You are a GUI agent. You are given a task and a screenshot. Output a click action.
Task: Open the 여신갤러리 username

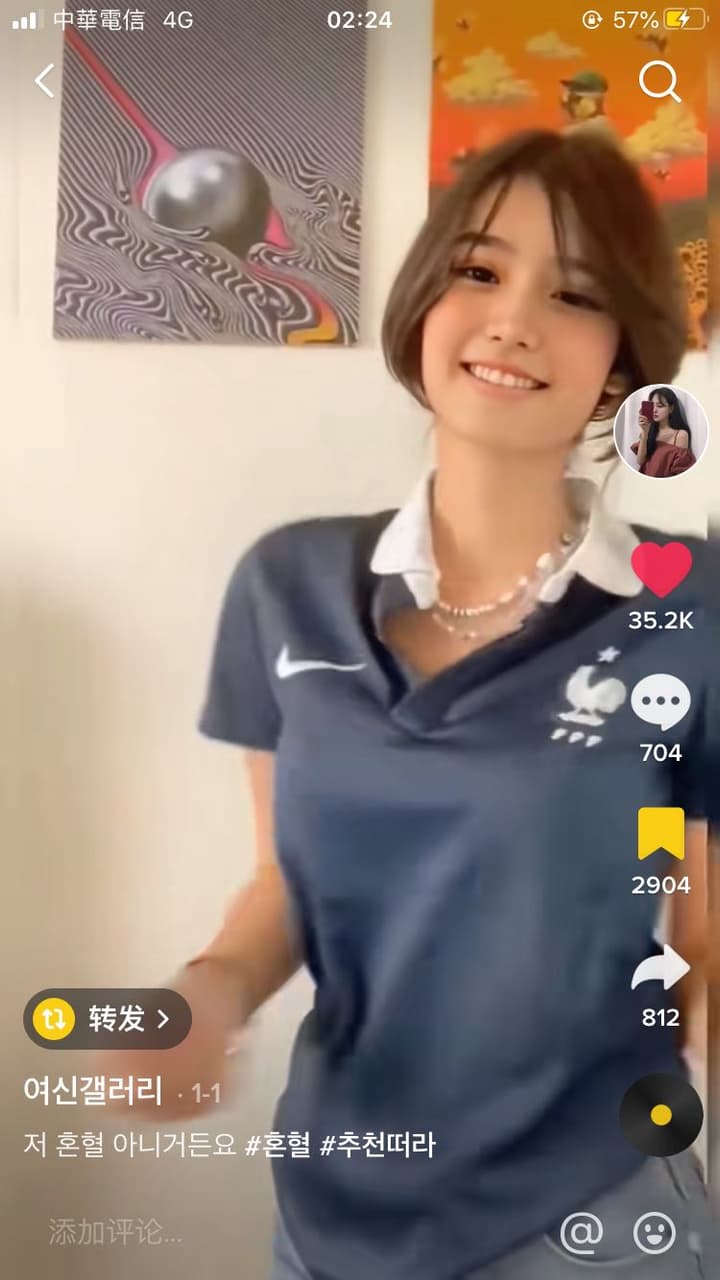pyautogui.click(x=93, y=1091)
